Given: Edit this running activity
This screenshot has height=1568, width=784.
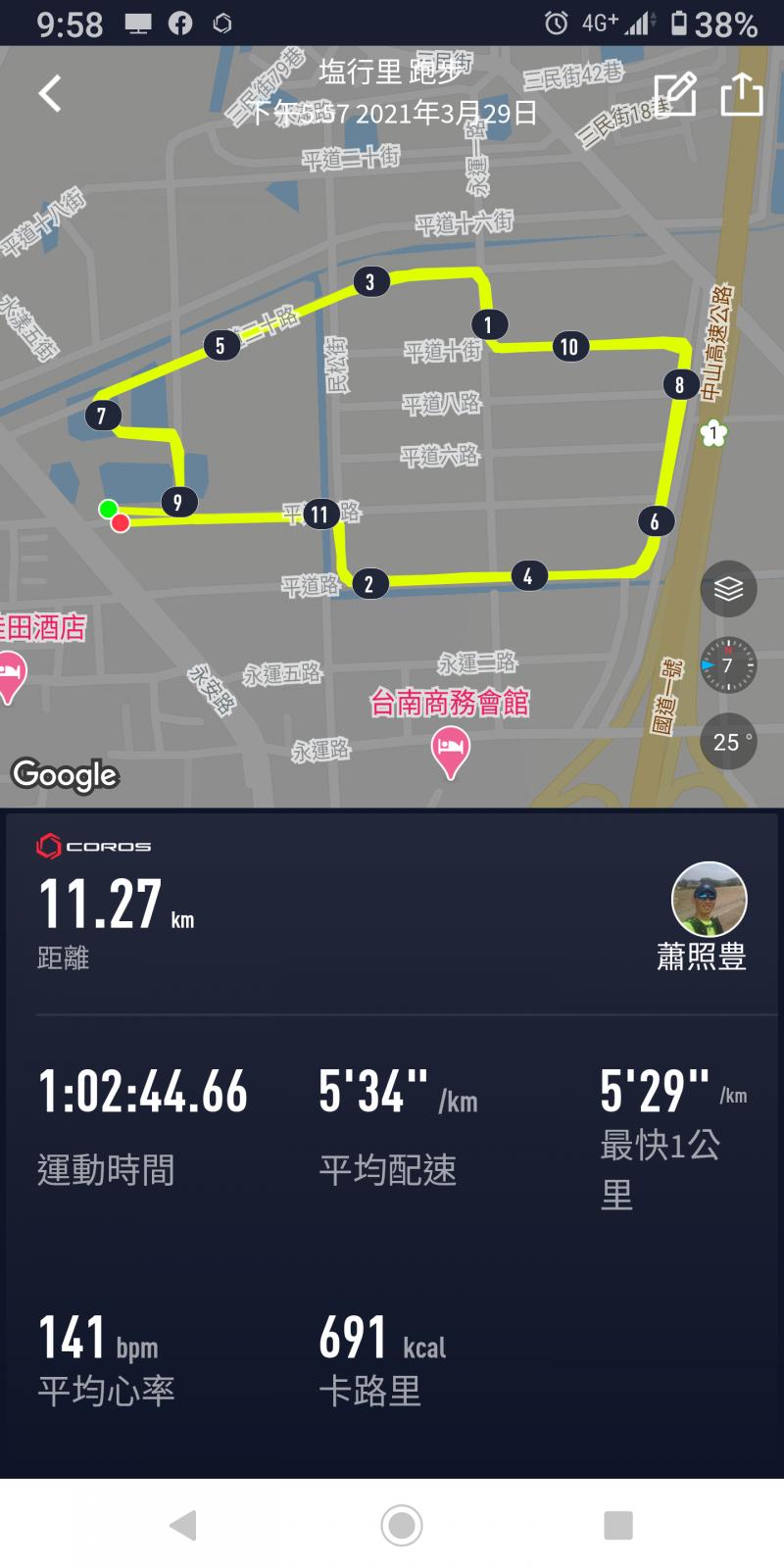Looking at the screenshot, I should pyautogui.click(x=674, y=94).
